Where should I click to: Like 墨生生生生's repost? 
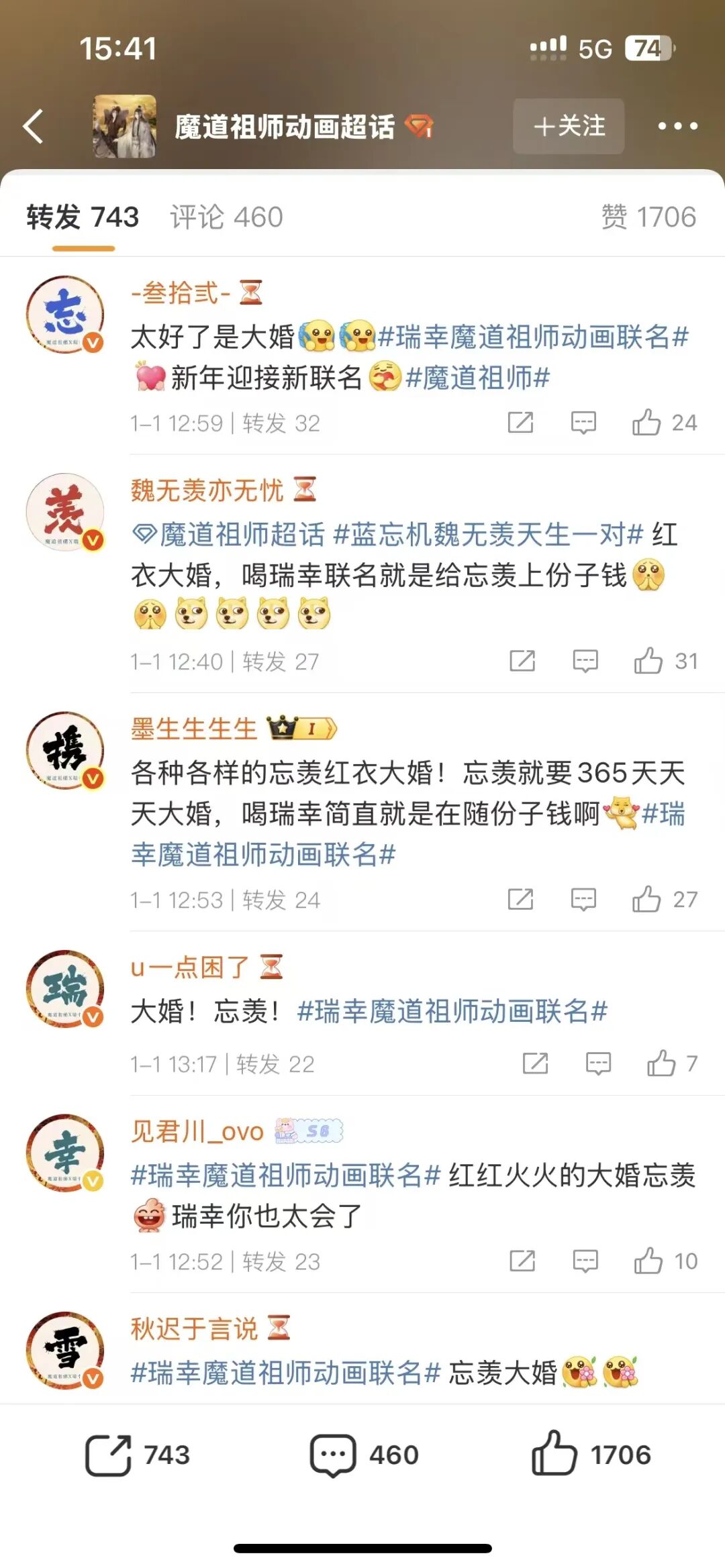point(647,900)
